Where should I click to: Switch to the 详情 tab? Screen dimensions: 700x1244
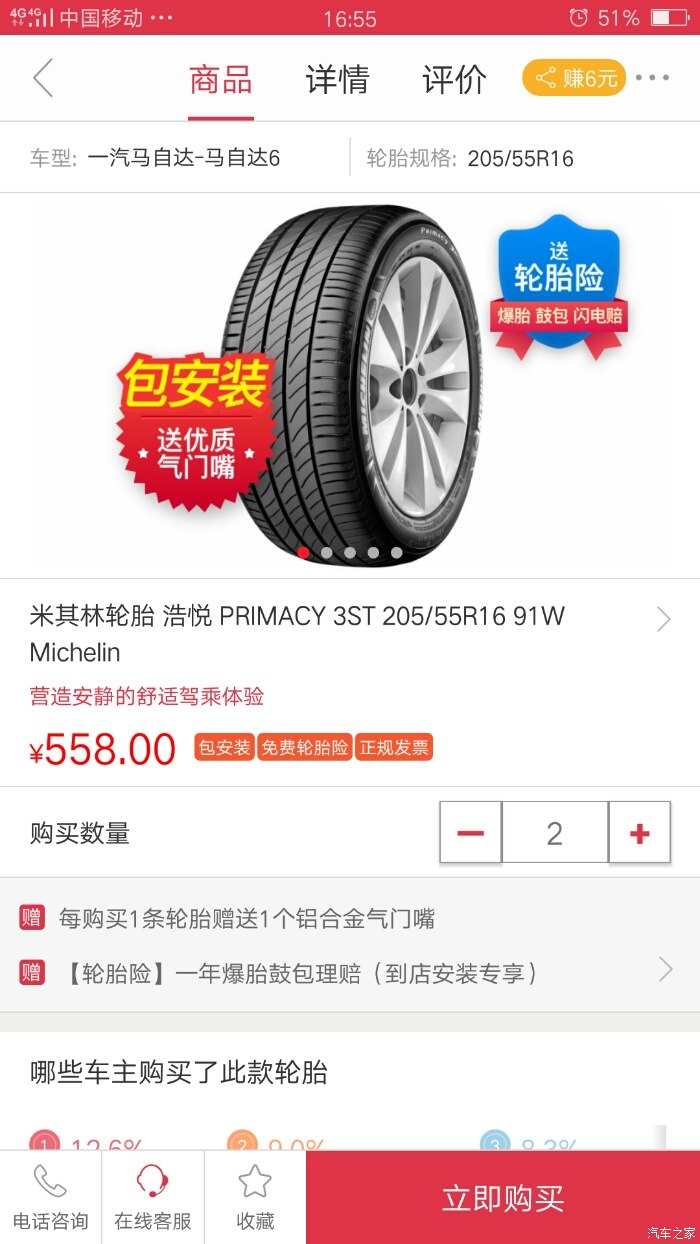tap(337, 79)
